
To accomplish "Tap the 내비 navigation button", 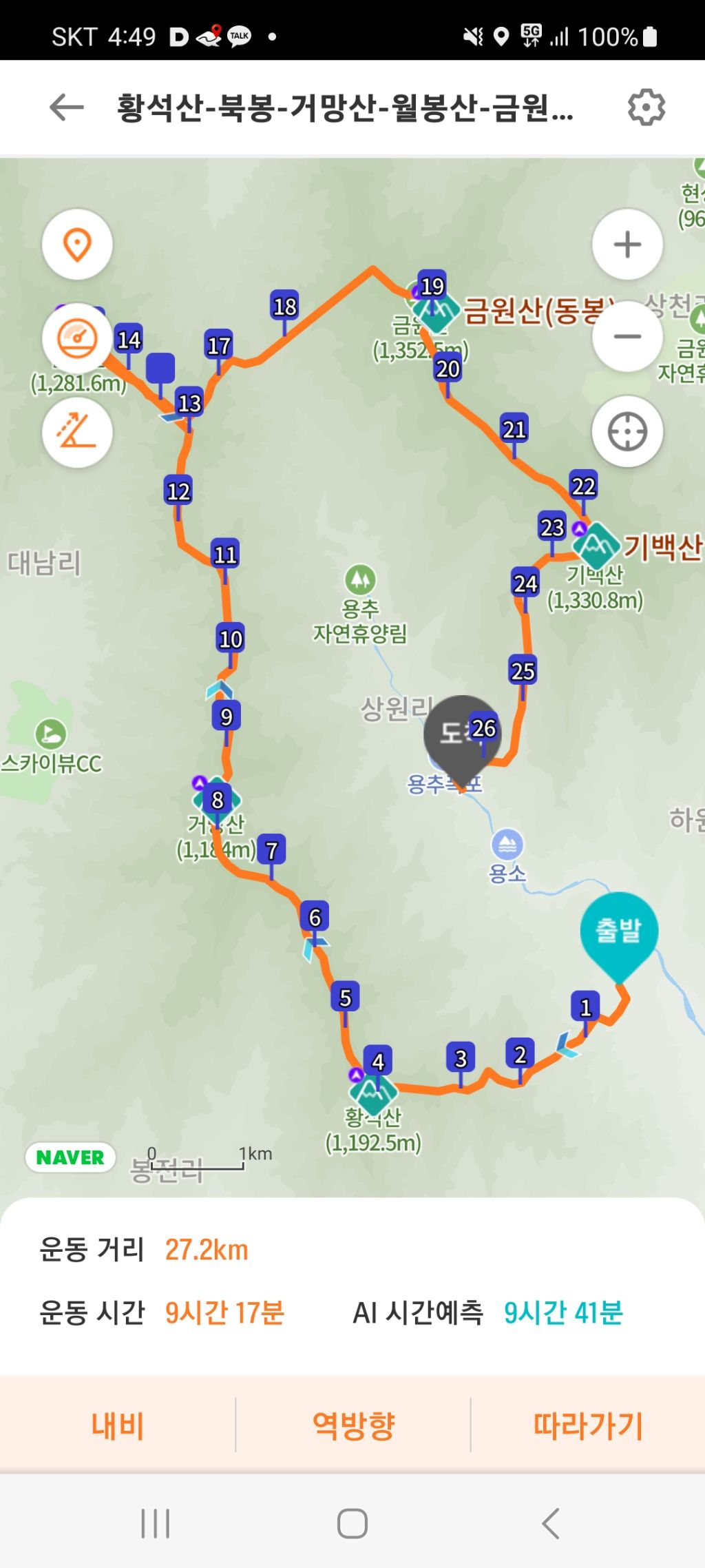I will pyautogui.click(x=118, y=1425).
